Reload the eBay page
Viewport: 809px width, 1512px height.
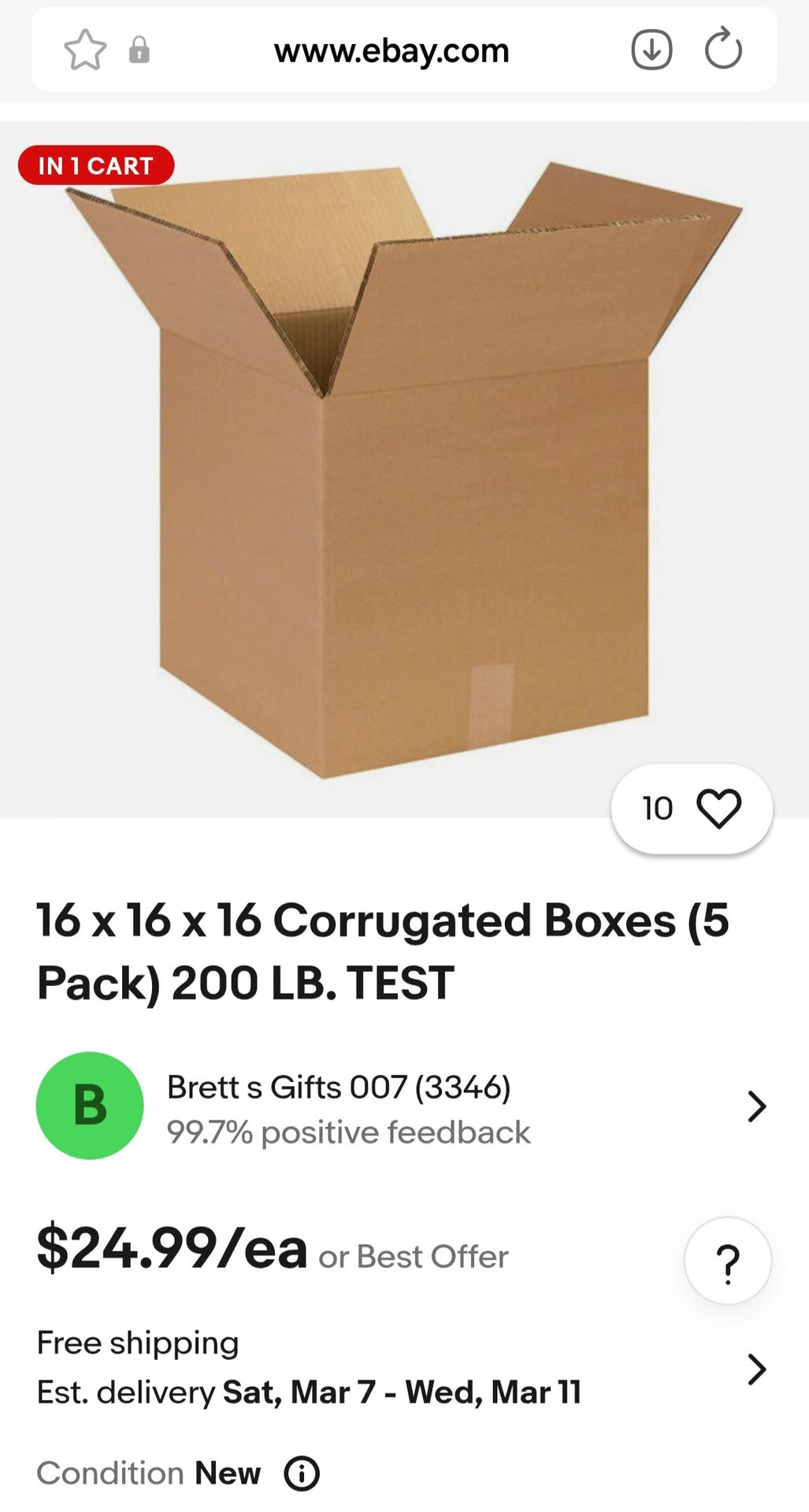(x=723, y=50)
